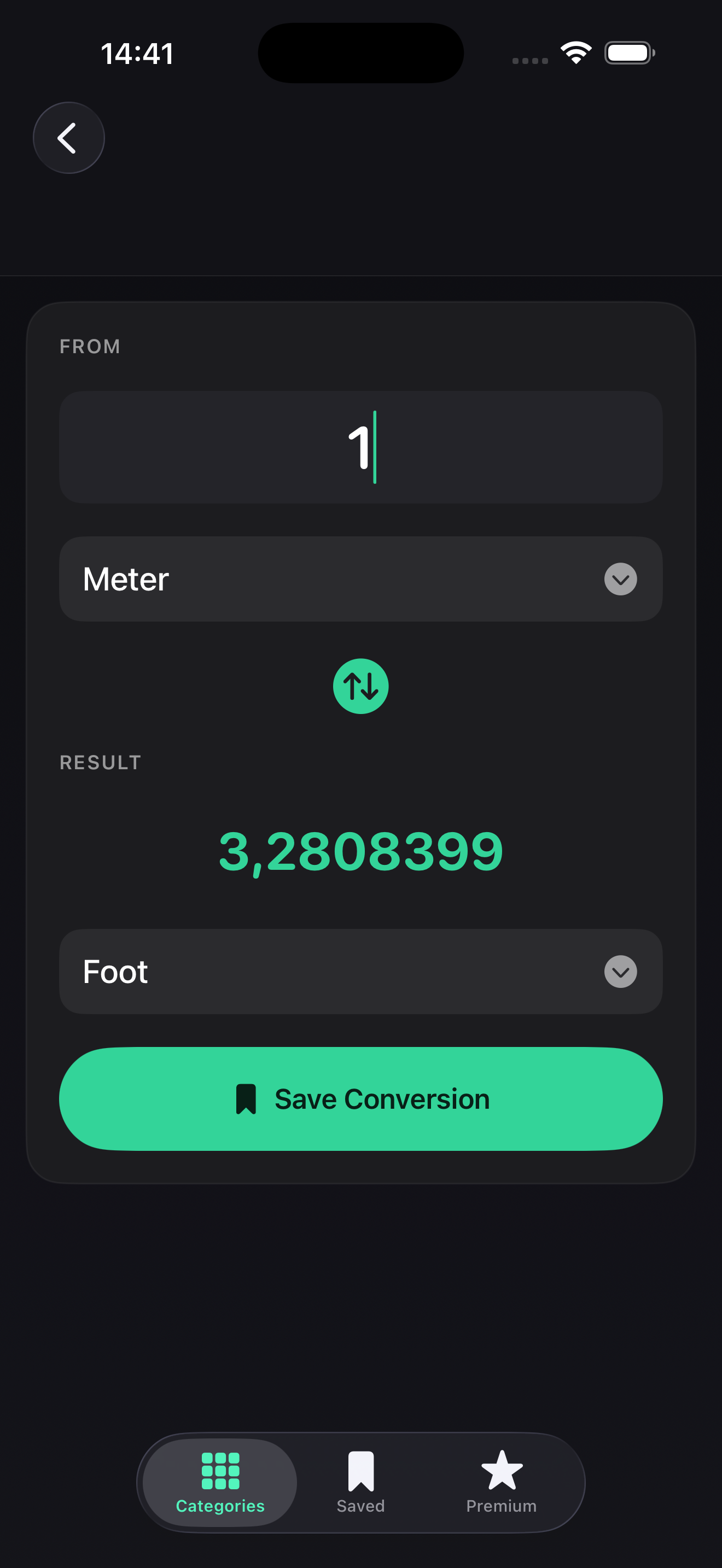
Task: Swap the conversion direction
Action: point(360,686)
